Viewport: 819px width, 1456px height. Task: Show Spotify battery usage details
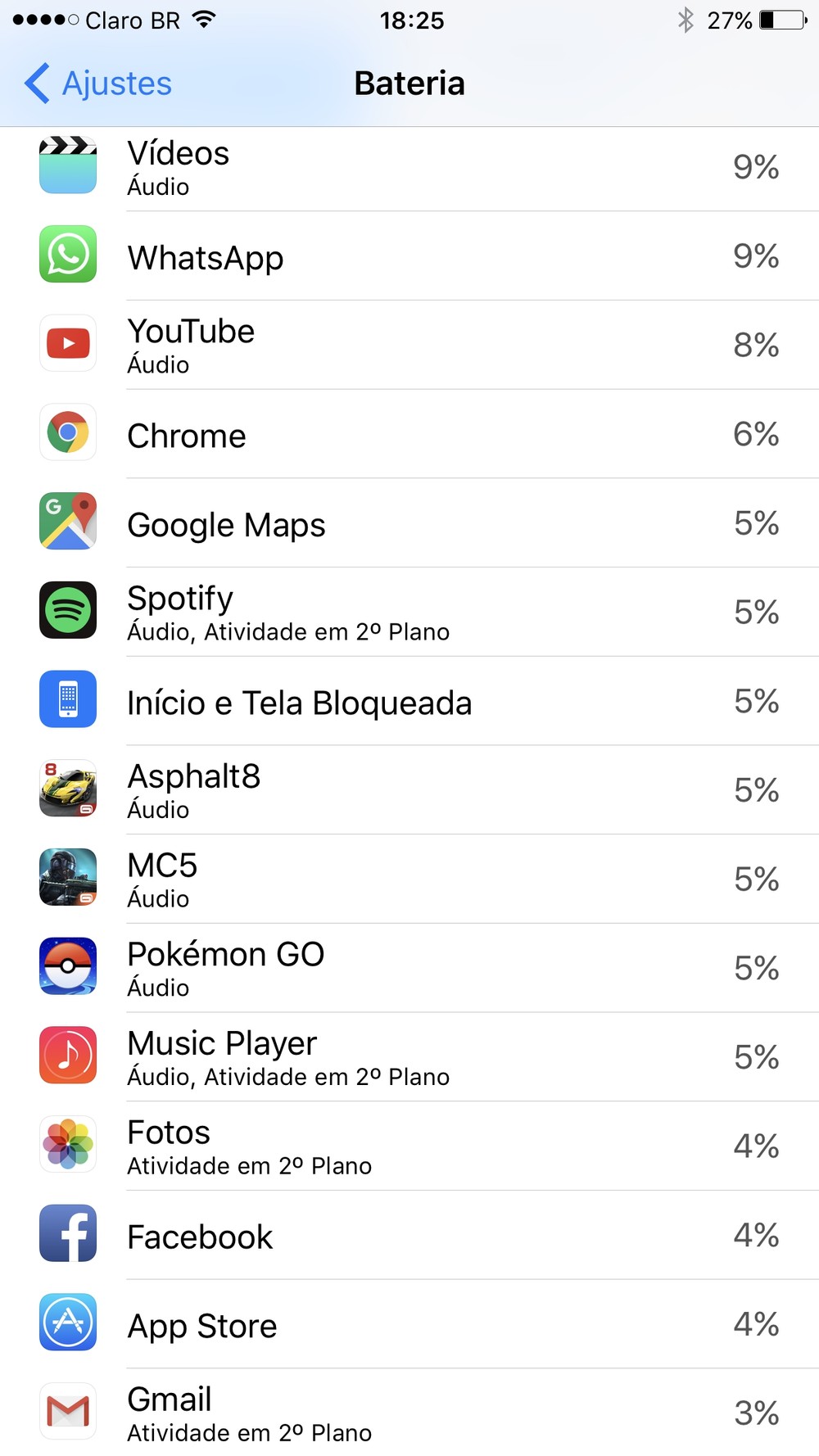tap(409, 613)
